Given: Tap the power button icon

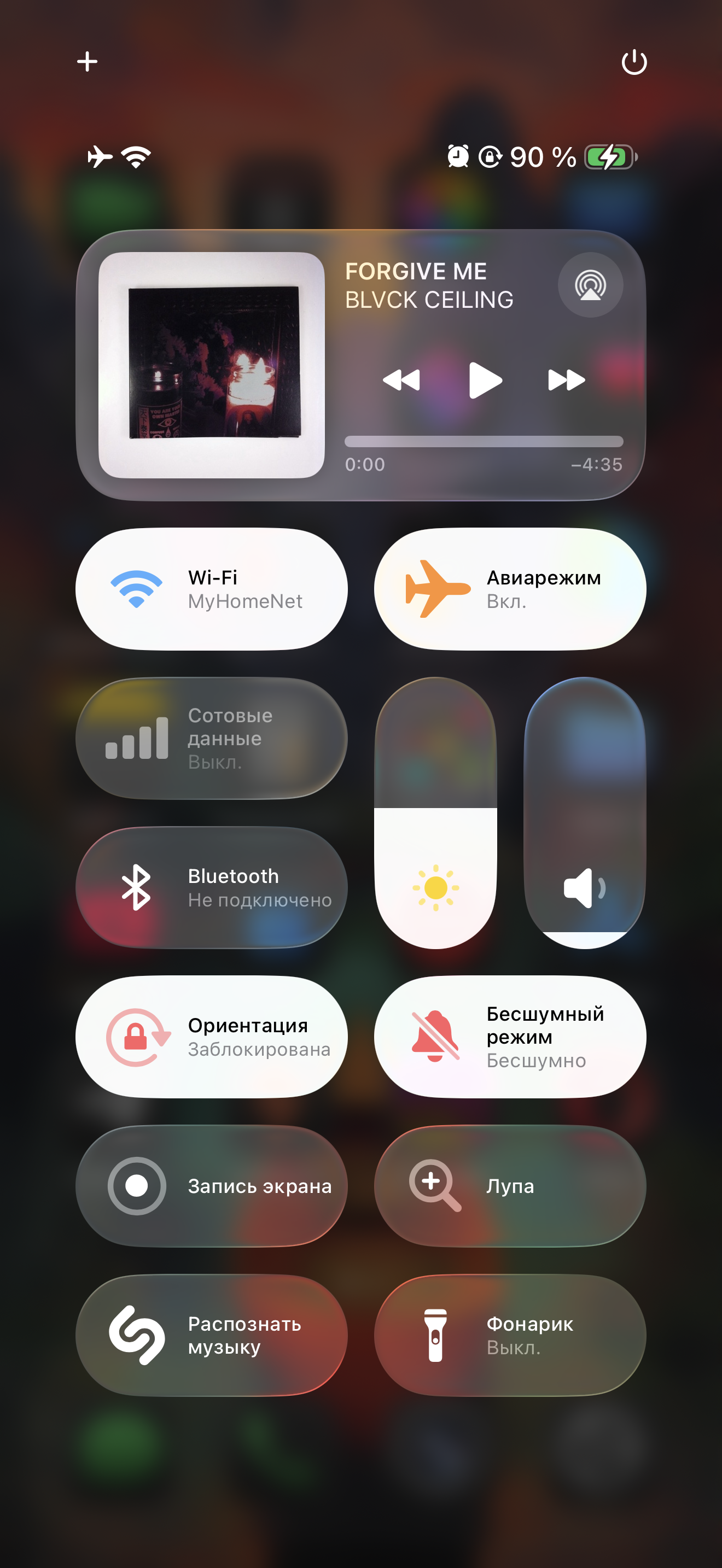Looking at the screenshot, I should [634, 61].
